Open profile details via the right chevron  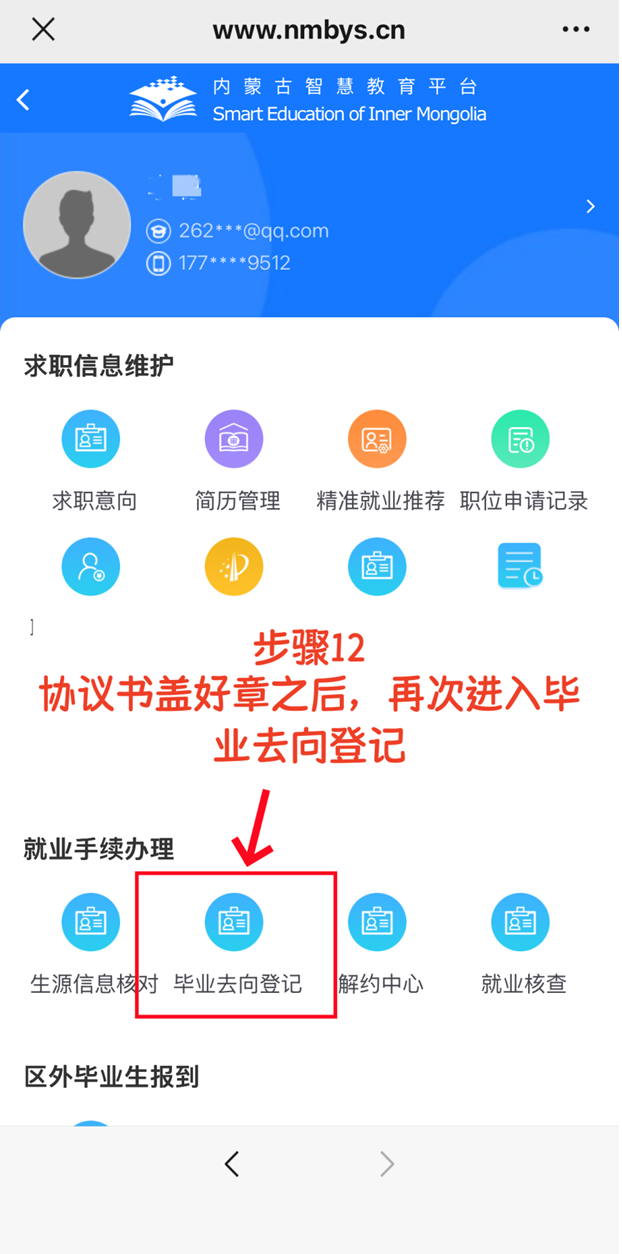tap(590, 206)
